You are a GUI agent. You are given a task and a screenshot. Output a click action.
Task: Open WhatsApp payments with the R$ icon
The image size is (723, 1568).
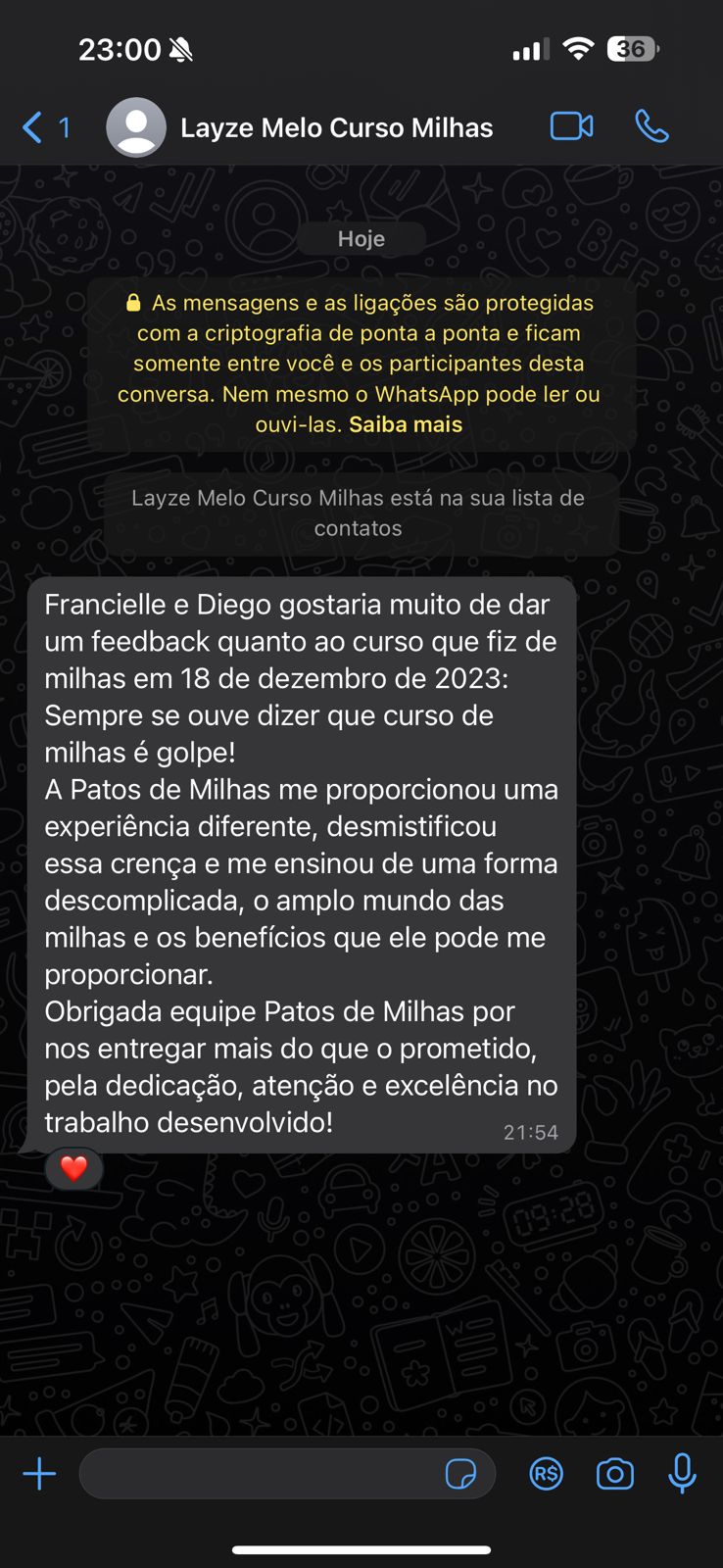(x=547, y=1474)
